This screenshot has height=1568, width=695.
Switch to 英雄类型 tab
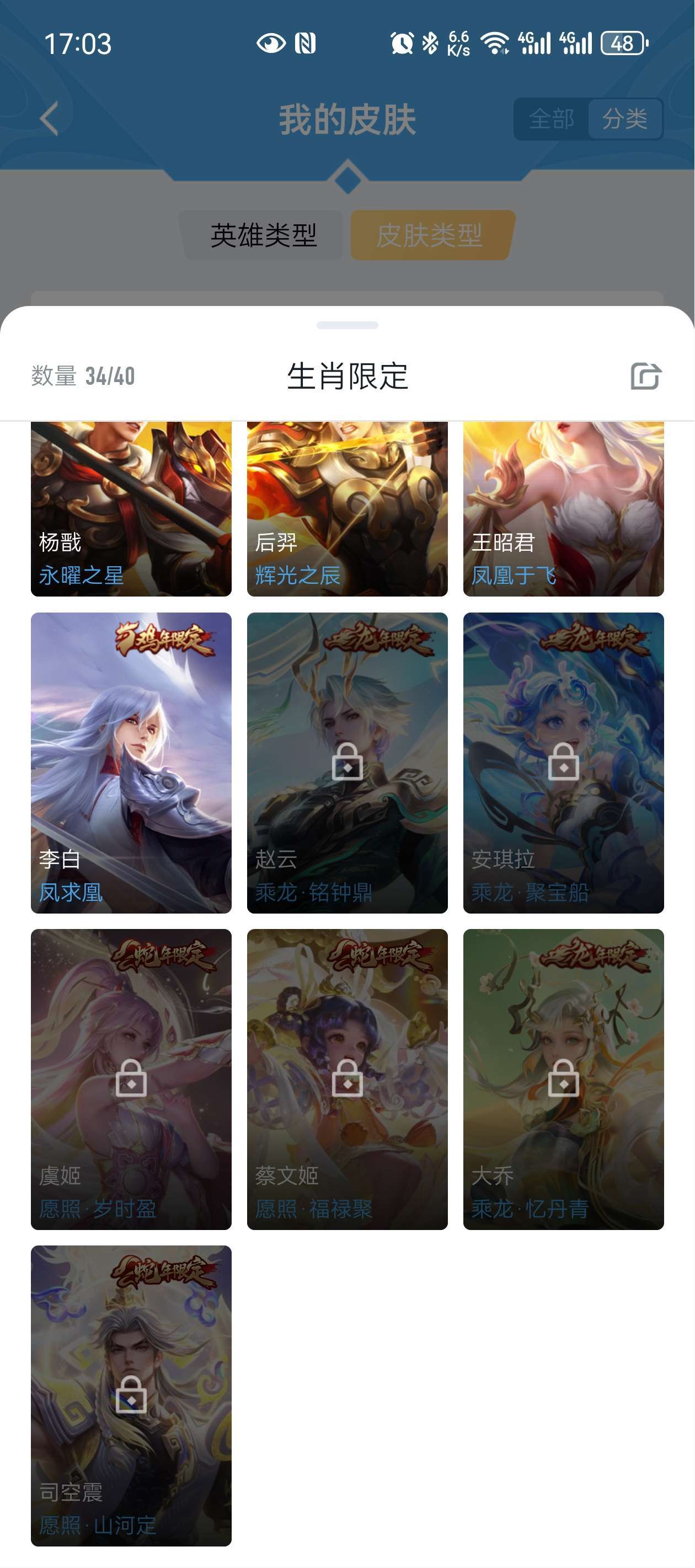point(263,235)
